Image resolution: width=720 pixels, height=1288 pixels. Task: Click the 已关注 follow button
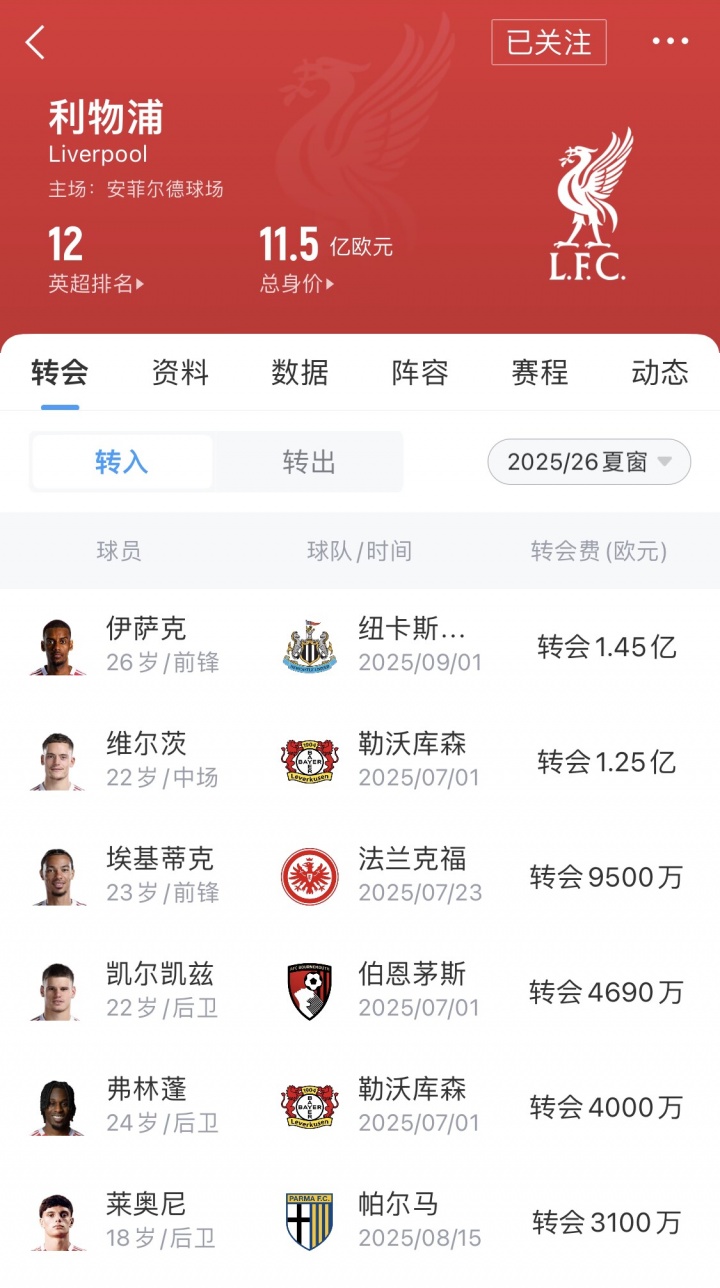[548, 42]
